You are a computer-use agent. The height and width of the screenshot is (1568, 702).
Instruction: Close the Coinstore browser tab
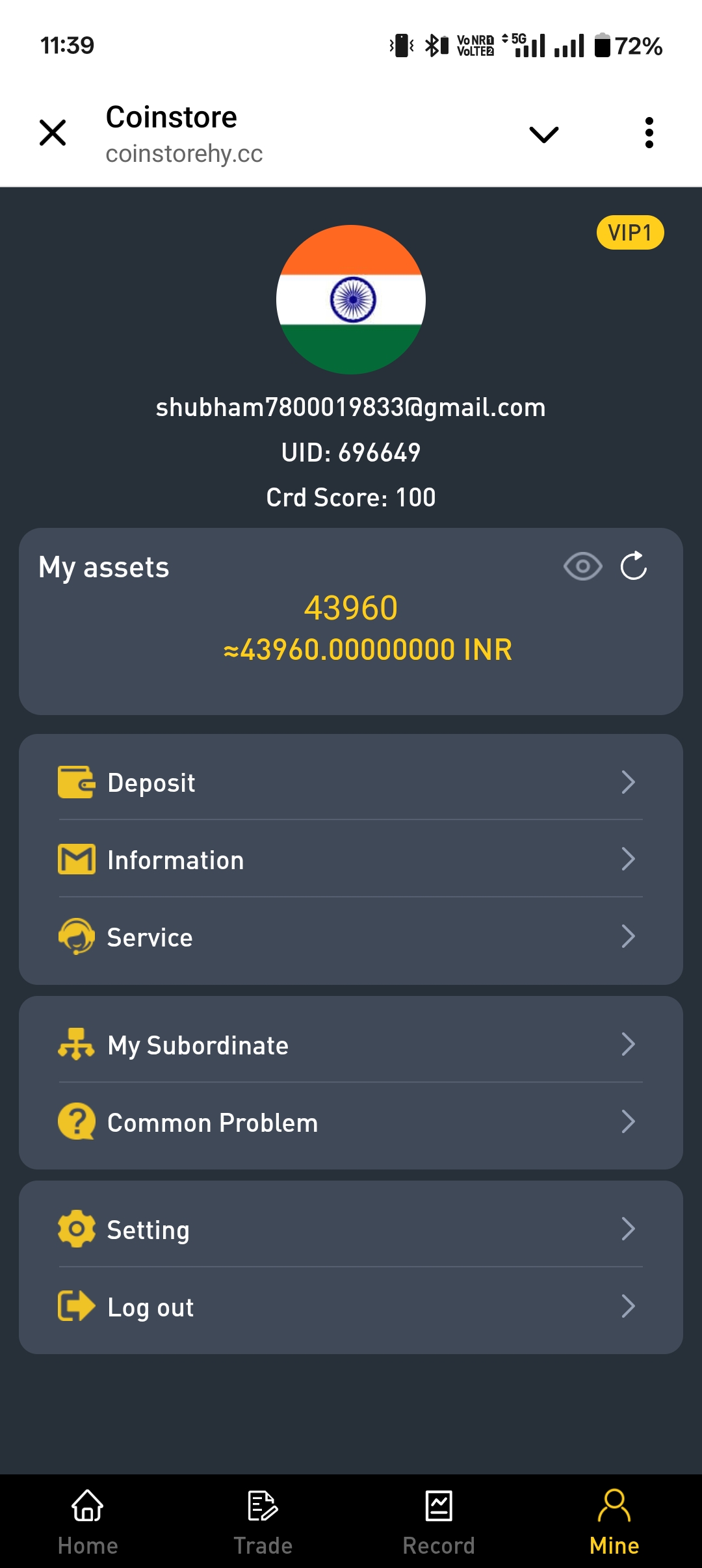pyautogui.click(x=53, y=133)
